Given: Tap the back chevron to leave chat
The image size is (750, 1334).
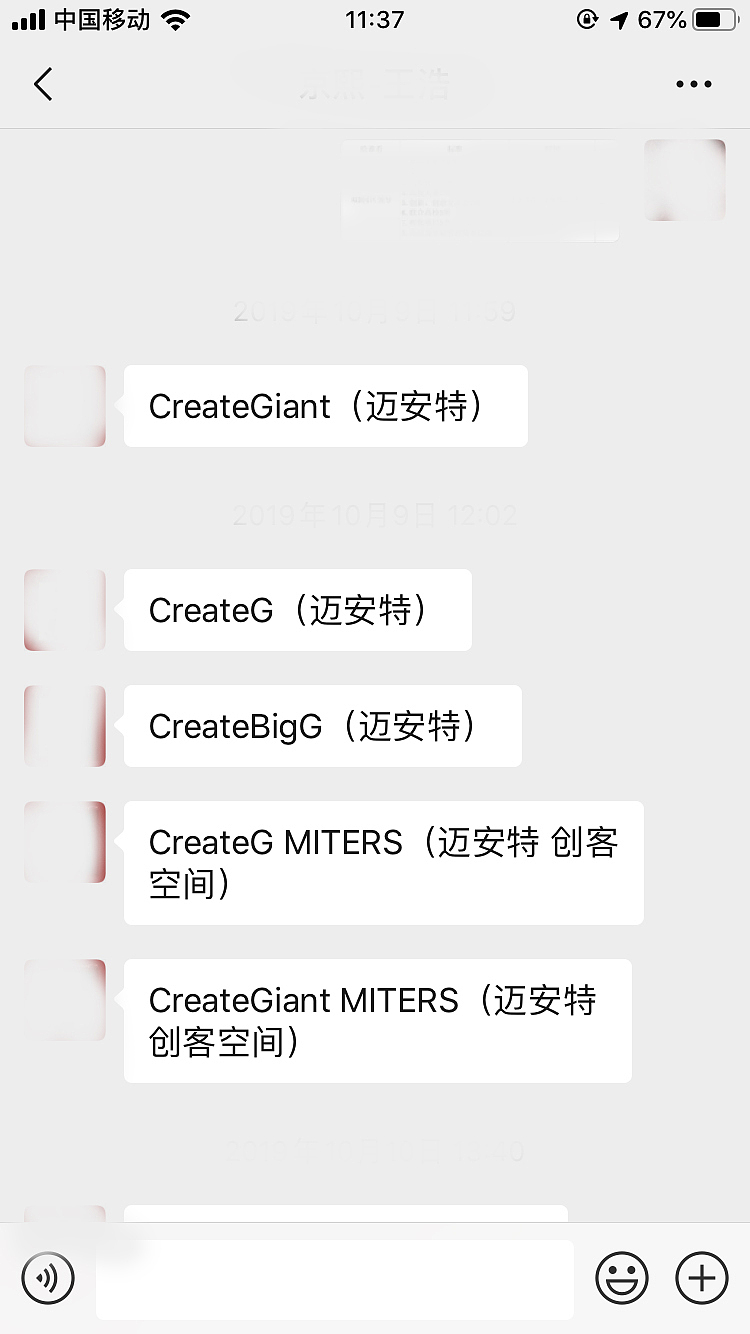Looking at the screenshot, I should pos(42,84).
